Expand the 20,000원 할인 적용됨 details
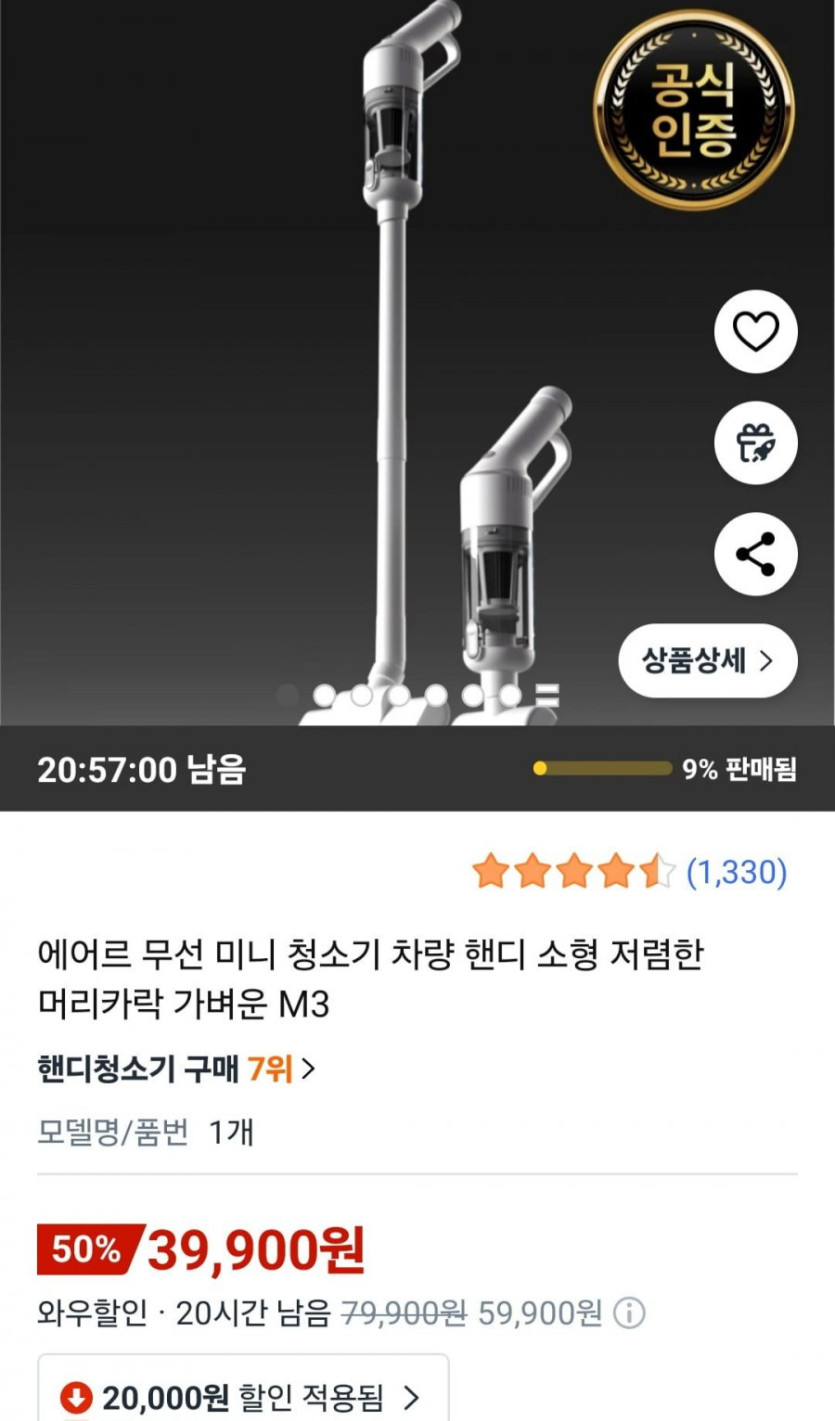Screen dimensions: 835x1421 tap(243, 1396)
